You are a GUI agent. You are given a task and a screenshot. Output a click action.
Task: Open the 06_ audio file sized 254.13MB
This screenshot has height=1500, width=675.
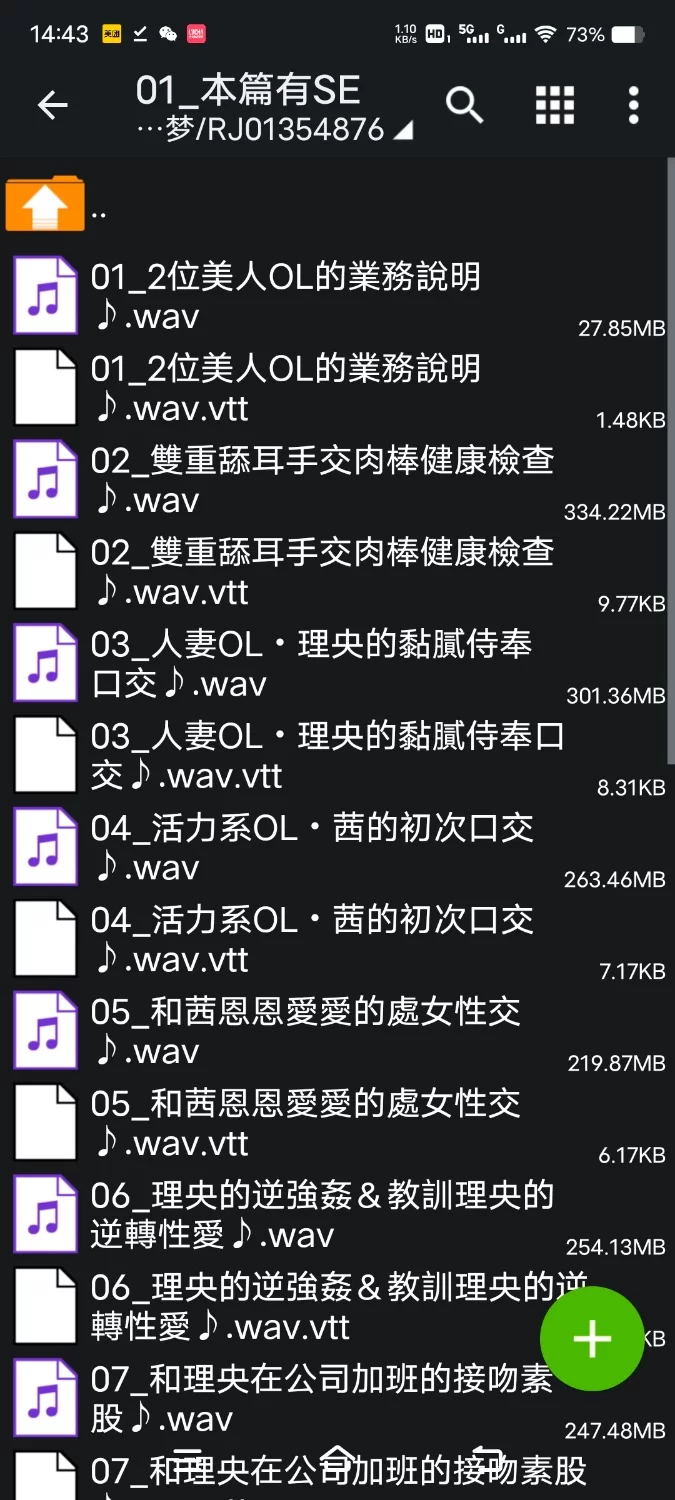300,1216
